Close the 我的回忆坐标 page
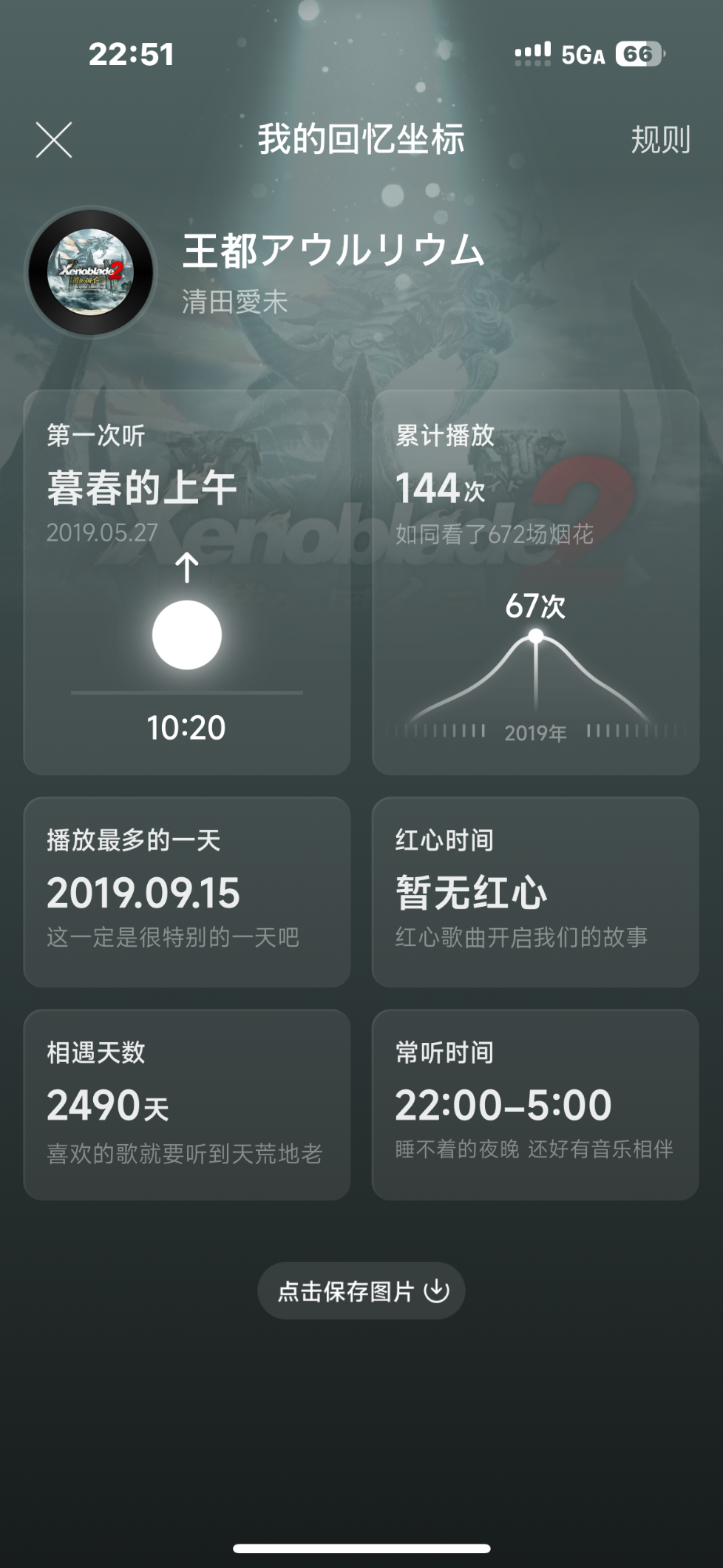This screenshot has width=723, height=1568. tap(54, 140)
